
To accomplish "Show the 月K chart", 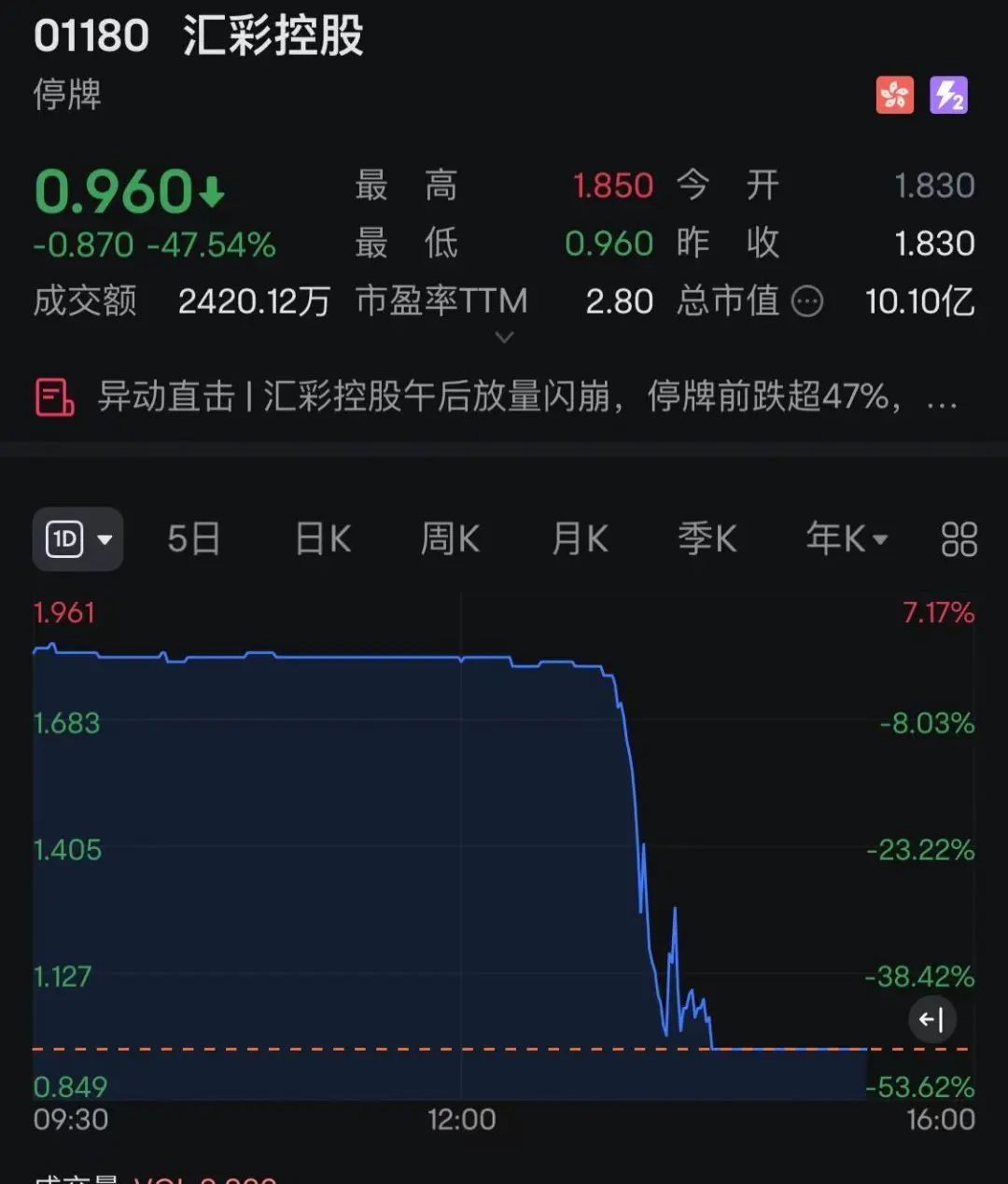I will click(580, 539).
